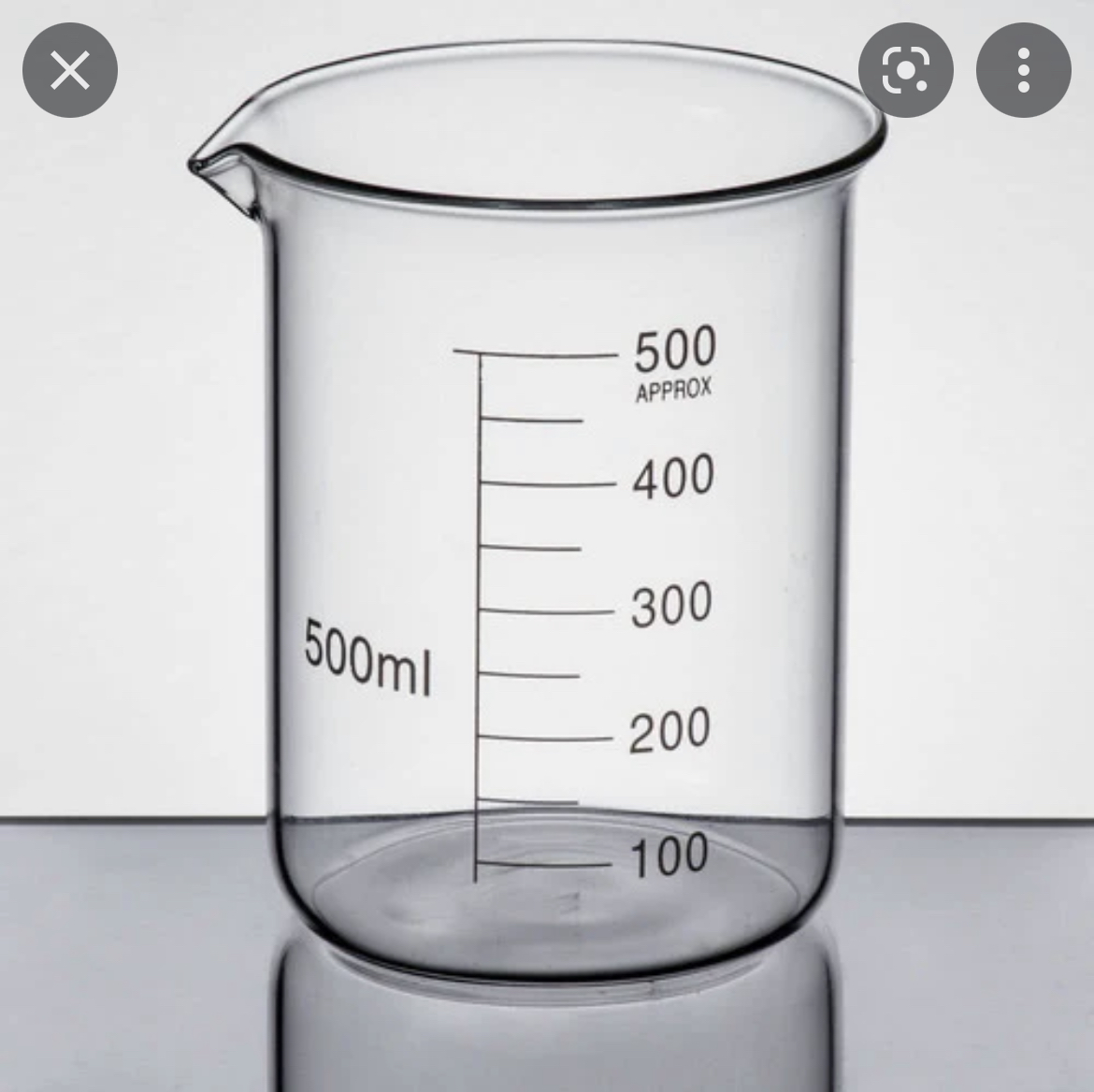Search this image with Lens
Screen dimensions: 1094x1092
coord(905,70)
